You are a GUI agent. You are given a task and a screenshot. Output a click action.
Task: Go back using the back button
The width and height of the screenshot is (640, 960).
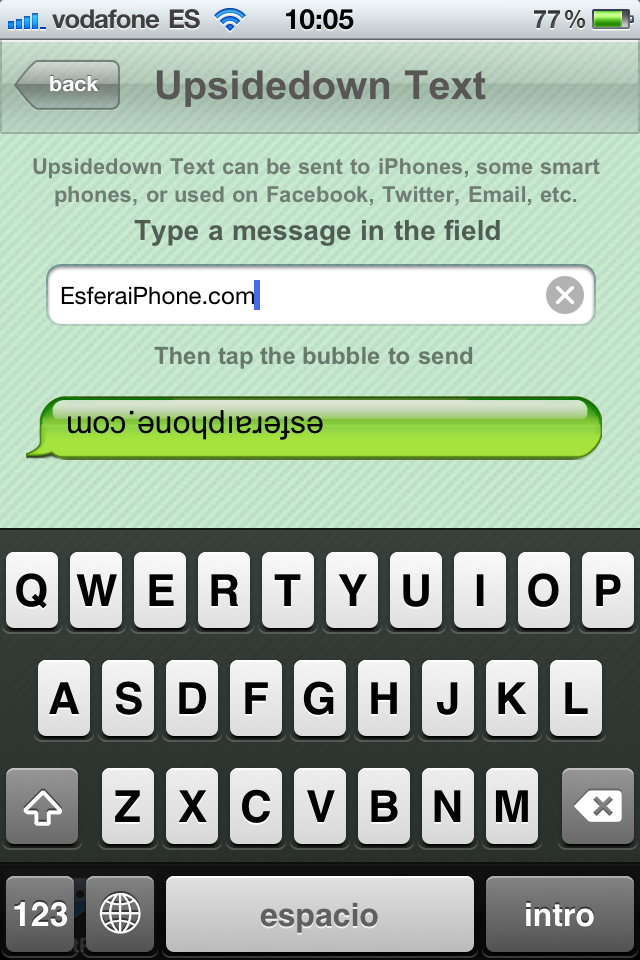tap(68, 85)
